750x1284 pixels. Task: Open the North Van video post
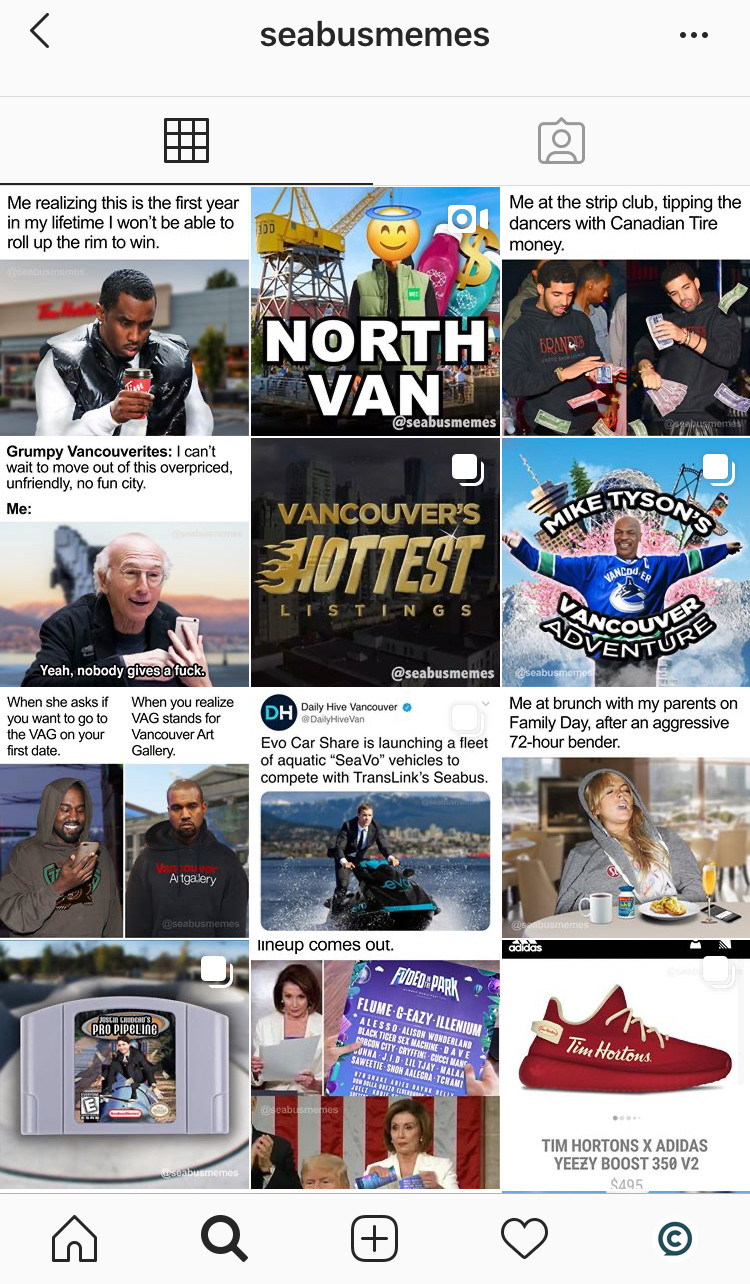pyautogui.click(x=375, y=311)
